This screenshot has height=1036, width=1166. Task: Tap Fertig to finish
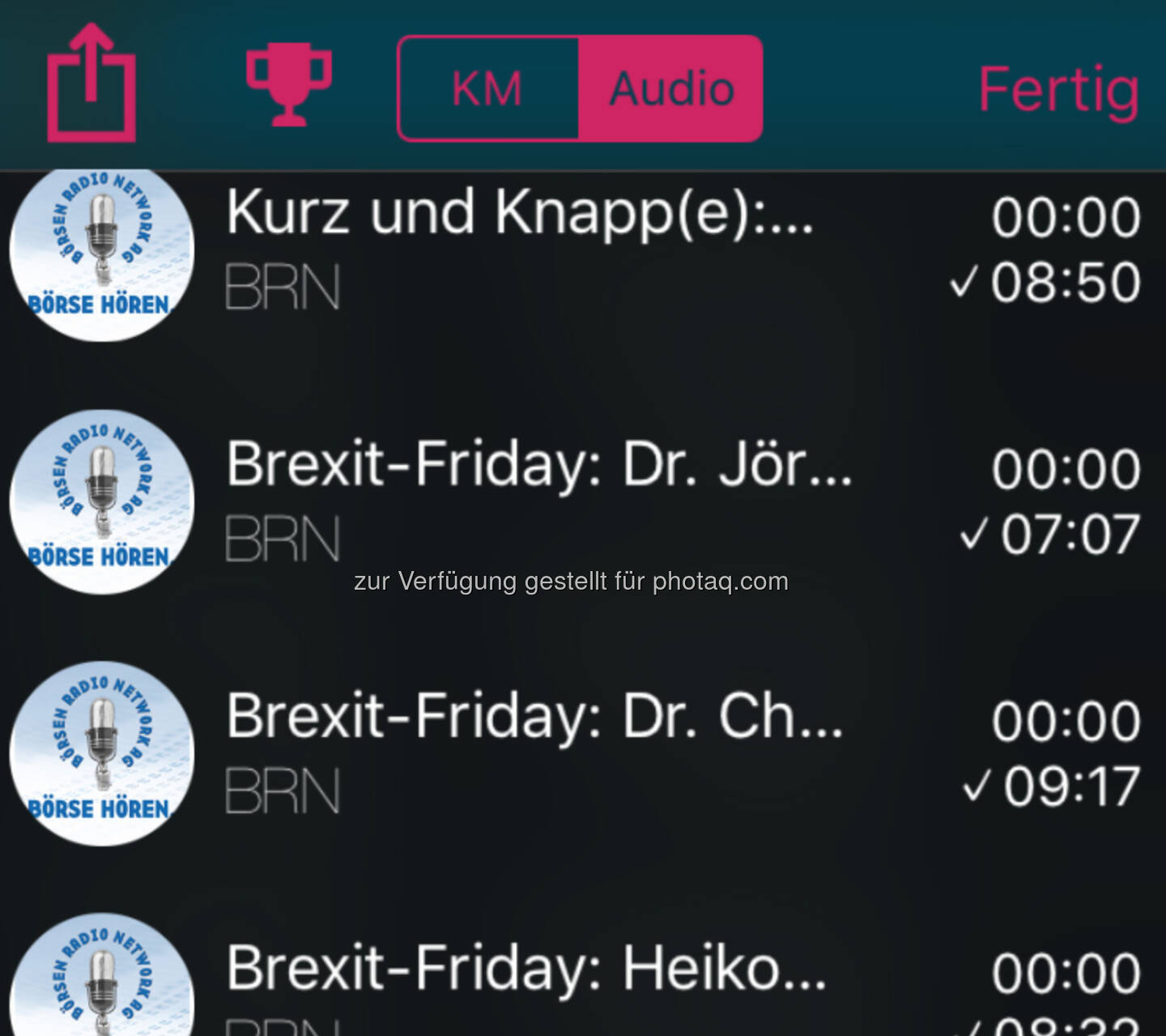[x=1058, y=90]
